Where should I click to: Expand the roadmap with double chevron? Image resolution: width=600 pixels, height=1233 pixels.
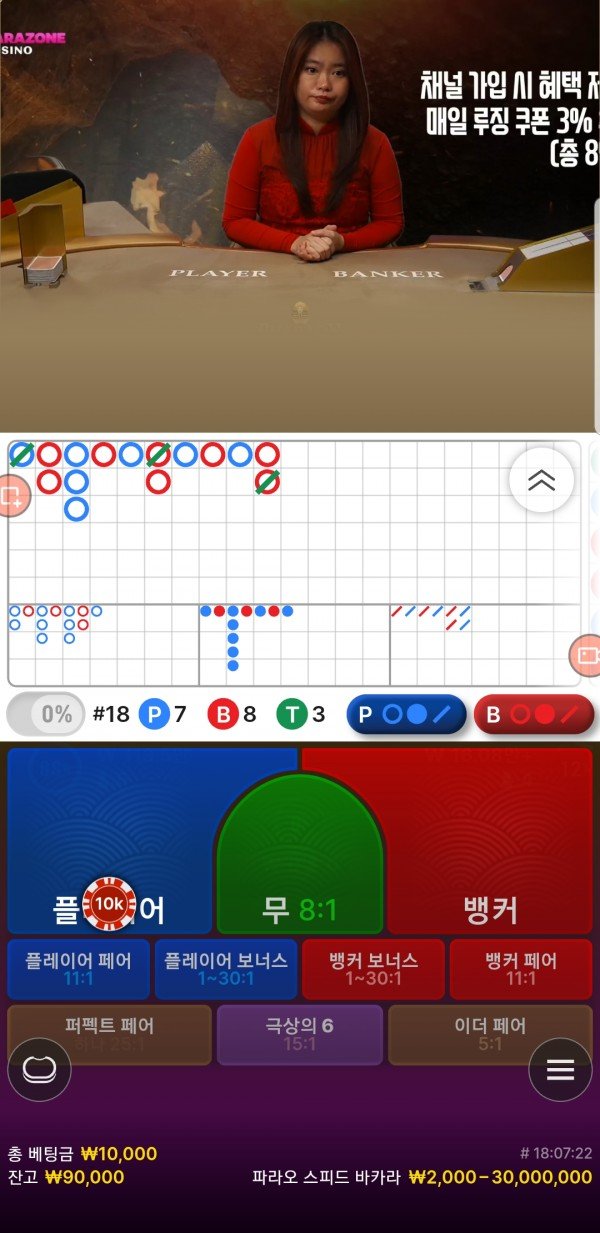pos(541,481)
